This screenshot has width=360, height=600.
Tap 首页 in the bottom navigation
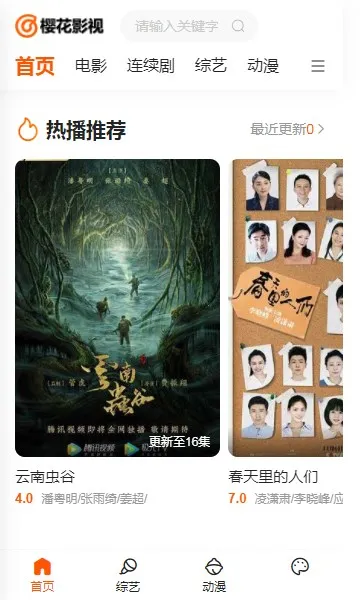tap(42, 575)
